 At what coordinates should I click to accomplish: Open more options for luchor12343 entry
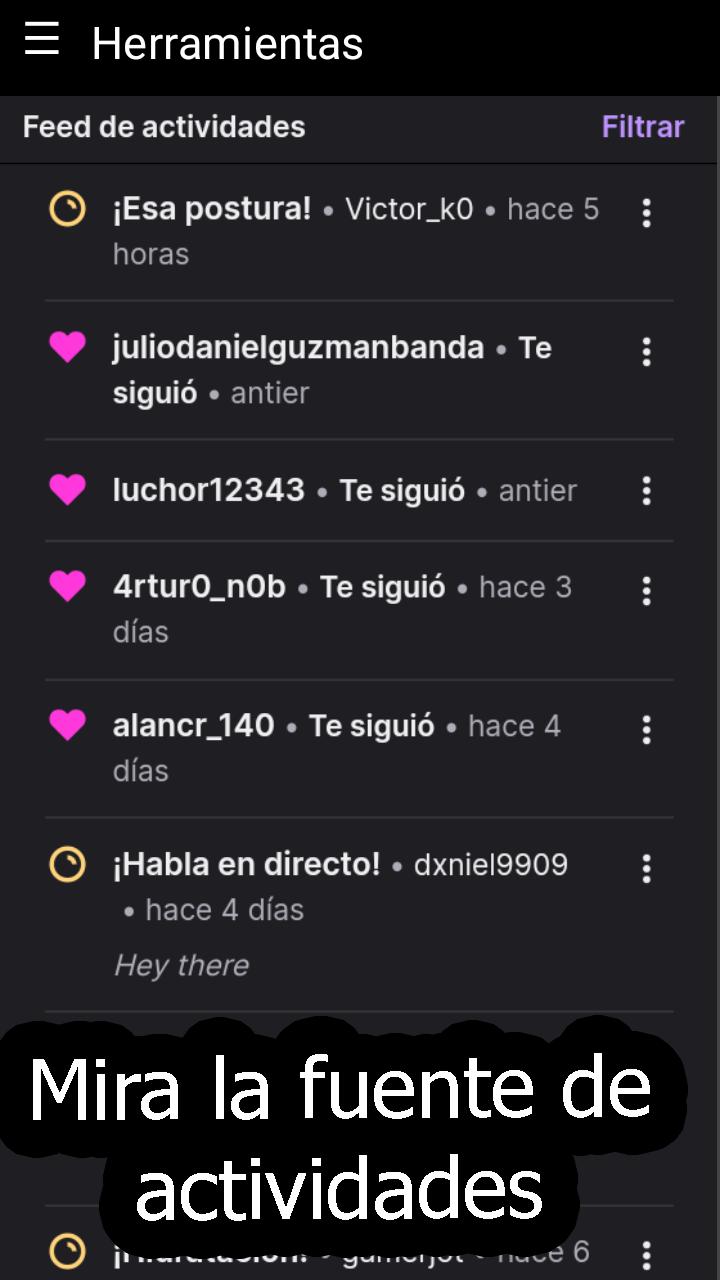647,490
